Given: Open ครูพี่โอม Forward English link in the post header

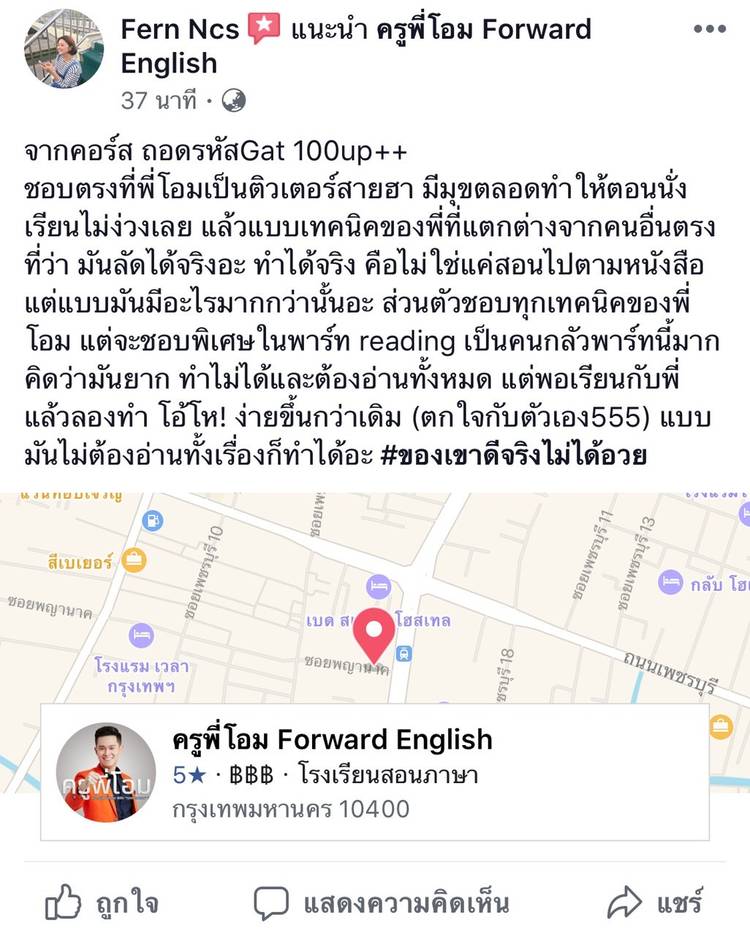Looking at the screenshot, I should coord(484,29).
